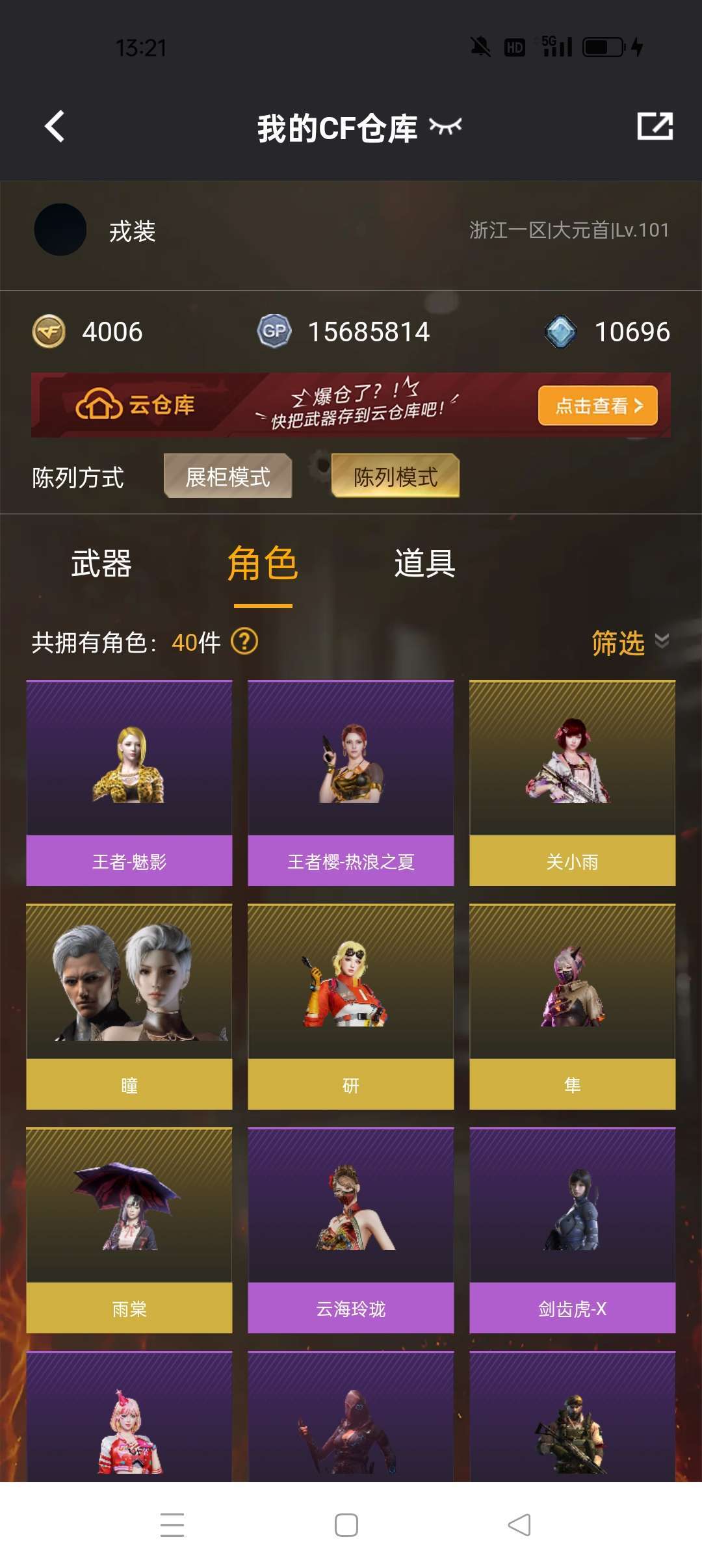Select 展柜模式 display mode
Screen dimensions: 702x1568
(x=227, y=477)
